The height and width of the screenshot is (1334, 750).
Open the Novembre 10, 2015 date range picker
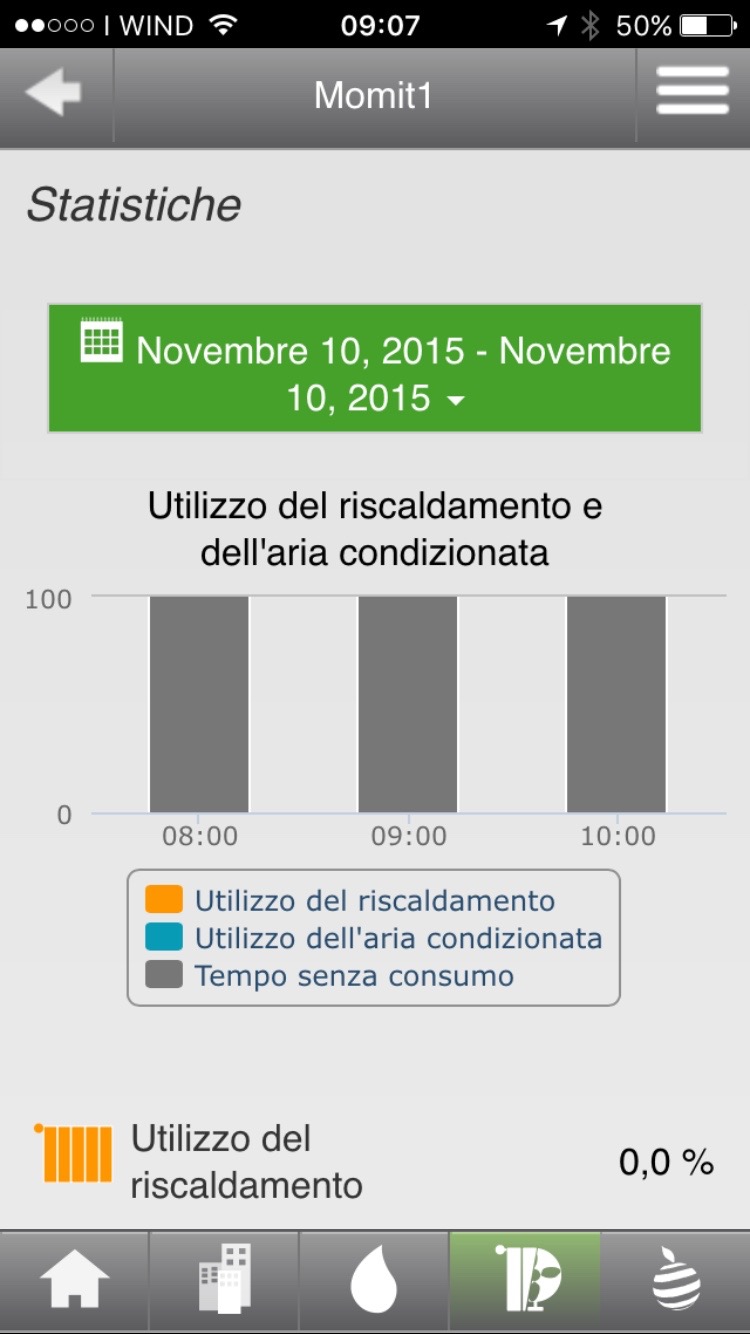click(x=375, y=369)
